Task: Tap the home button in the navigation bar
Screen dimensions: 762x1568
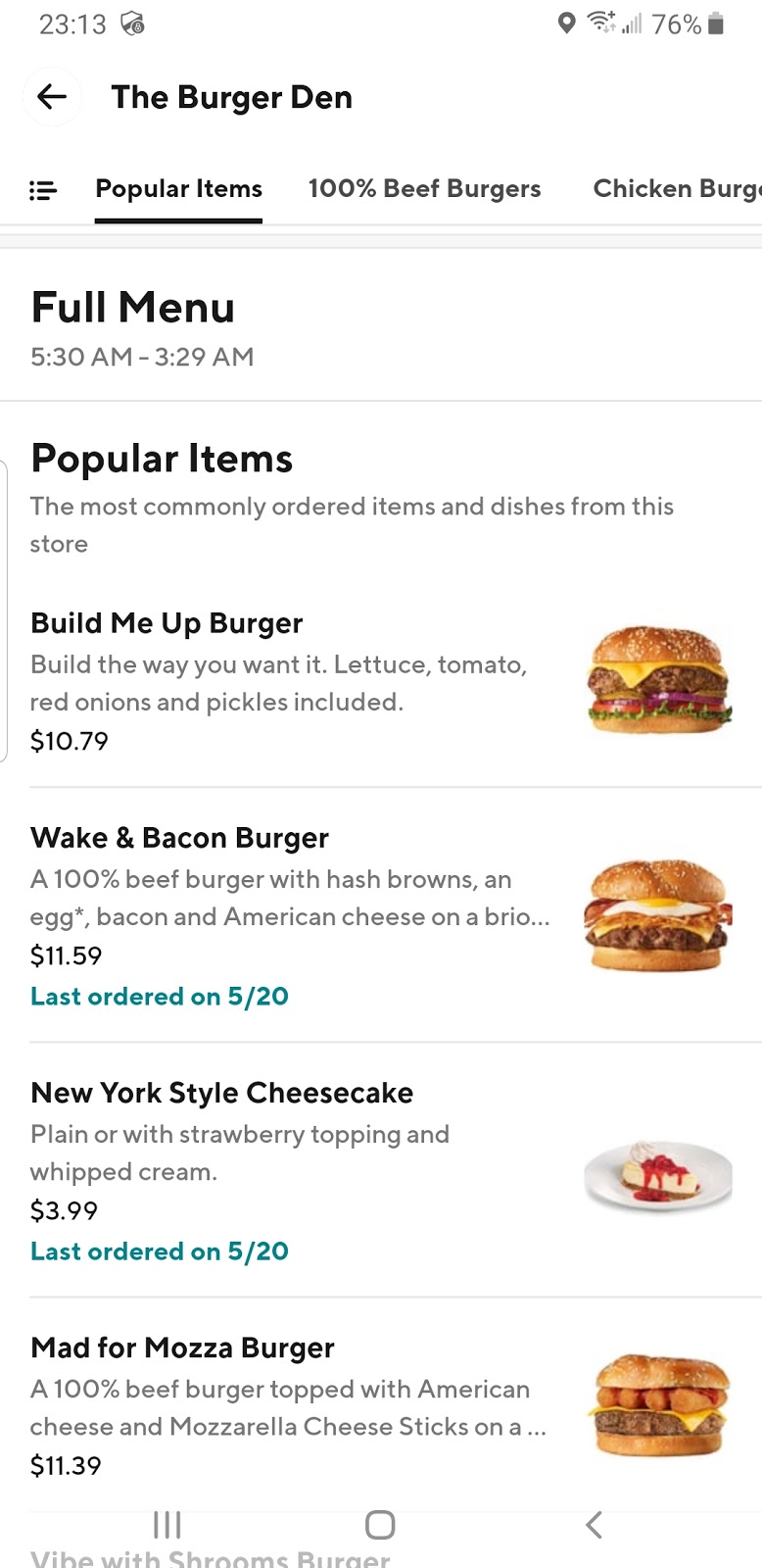Action: (x=380, y=1525)
